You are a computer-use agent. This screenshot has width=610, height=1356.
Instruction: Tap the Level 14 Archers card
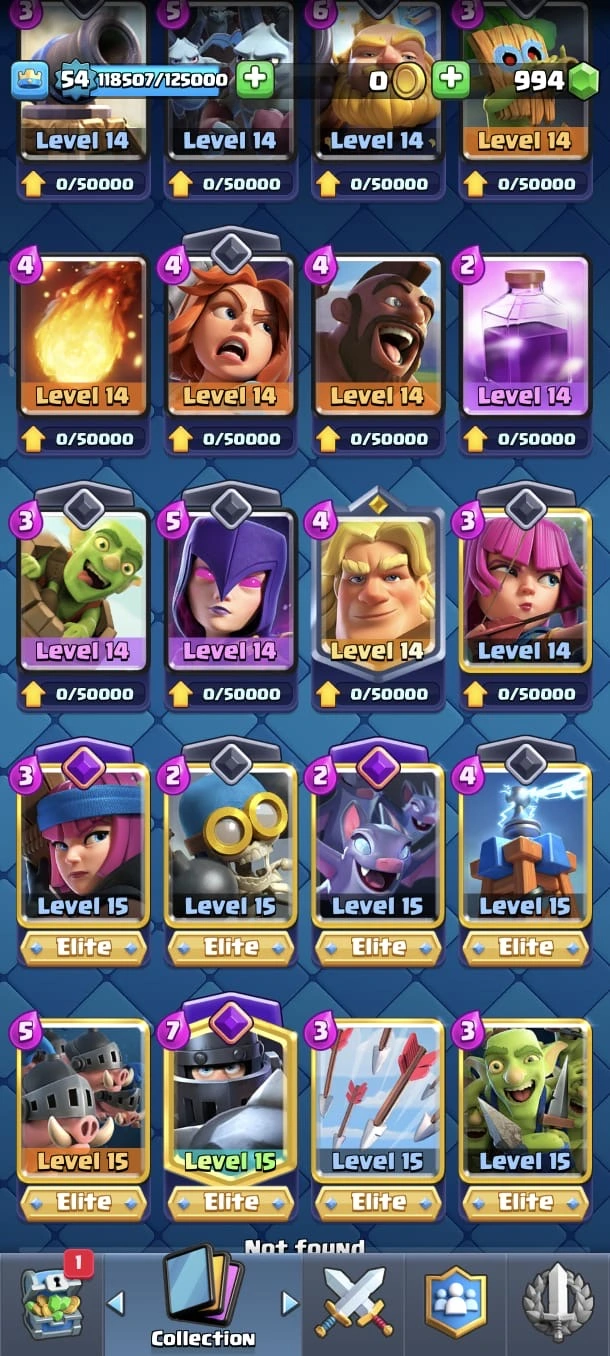pyautogui.click(x=525, y=590)
